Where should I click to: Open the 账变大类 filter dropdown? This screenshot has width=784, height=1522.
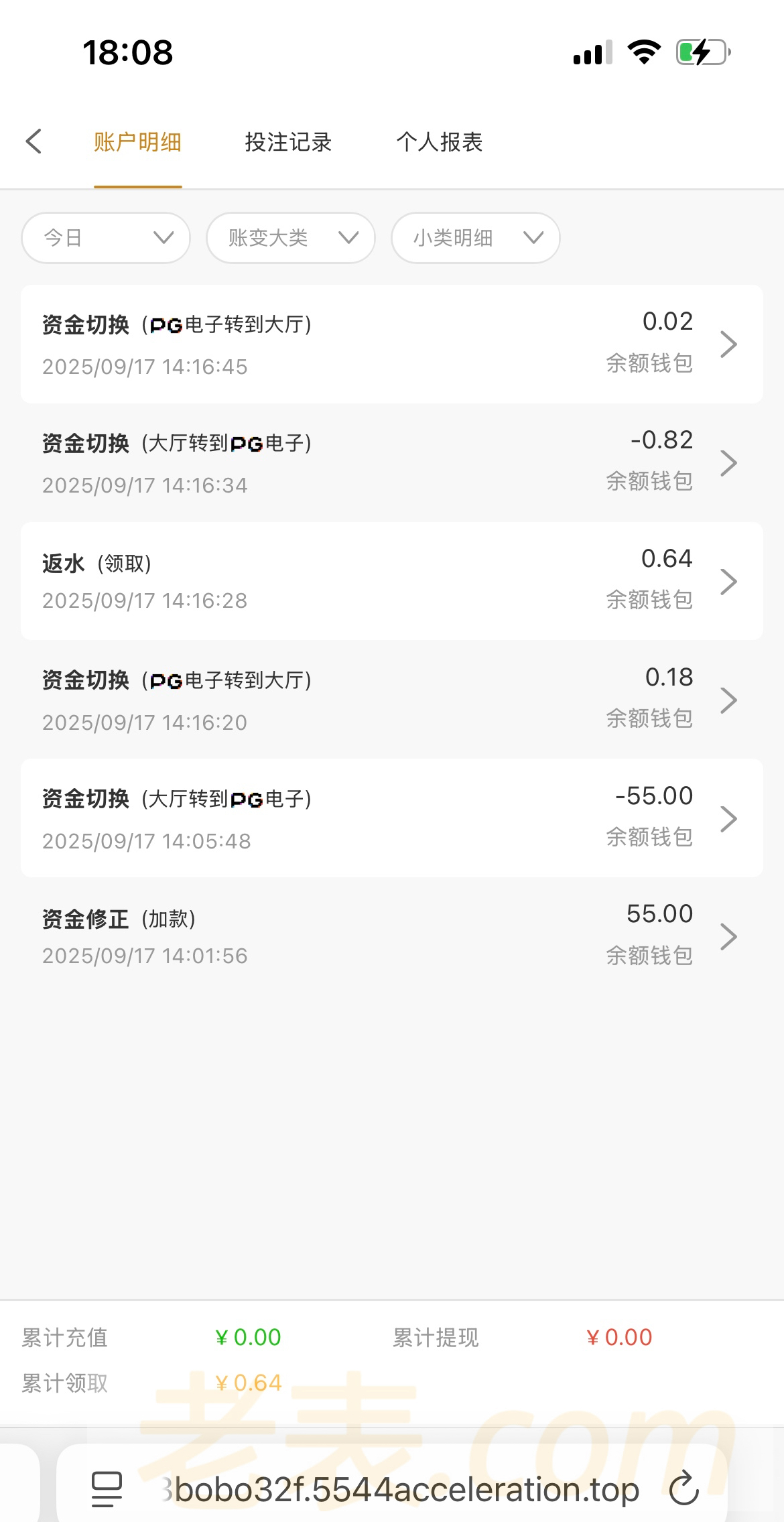291,238
